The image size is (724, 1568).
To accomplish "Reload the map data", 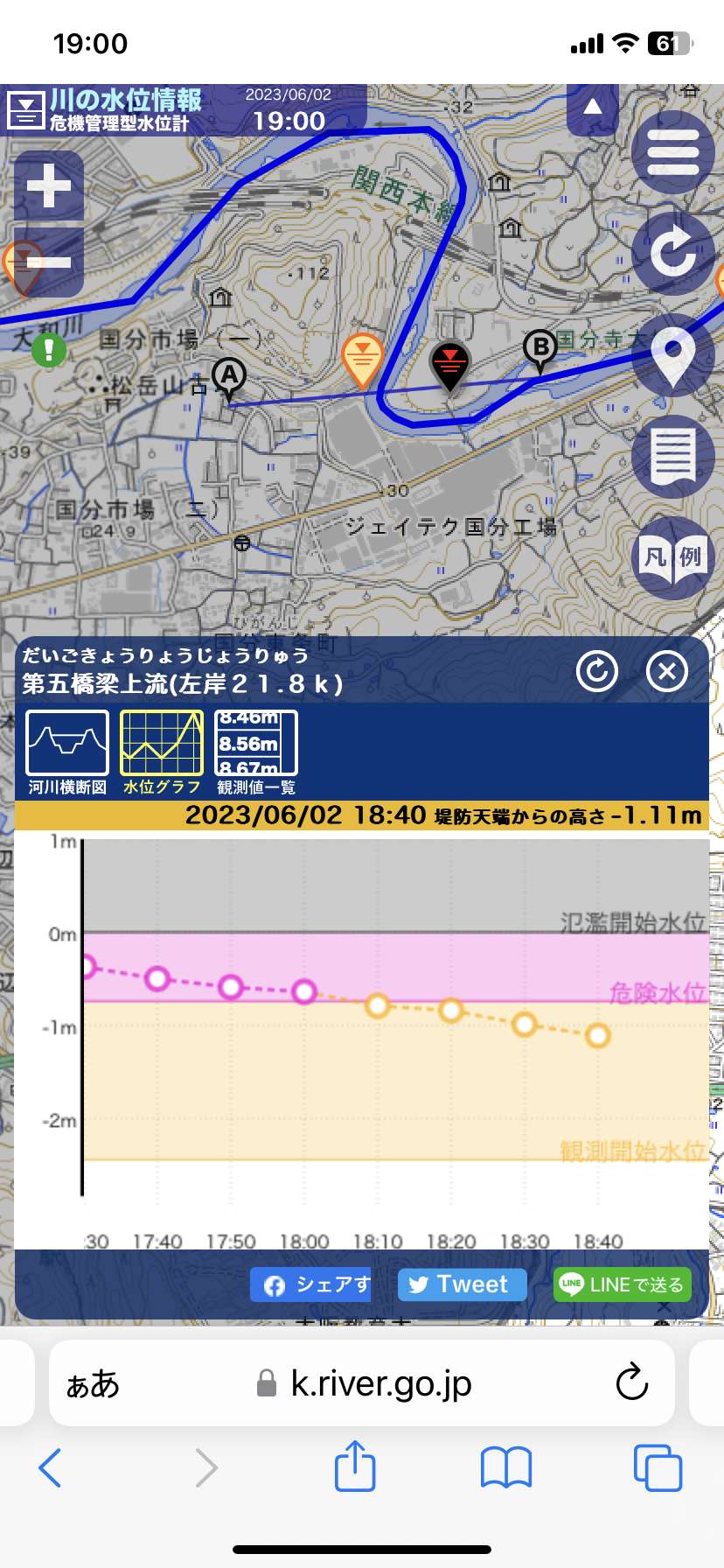I will (672, 253).
